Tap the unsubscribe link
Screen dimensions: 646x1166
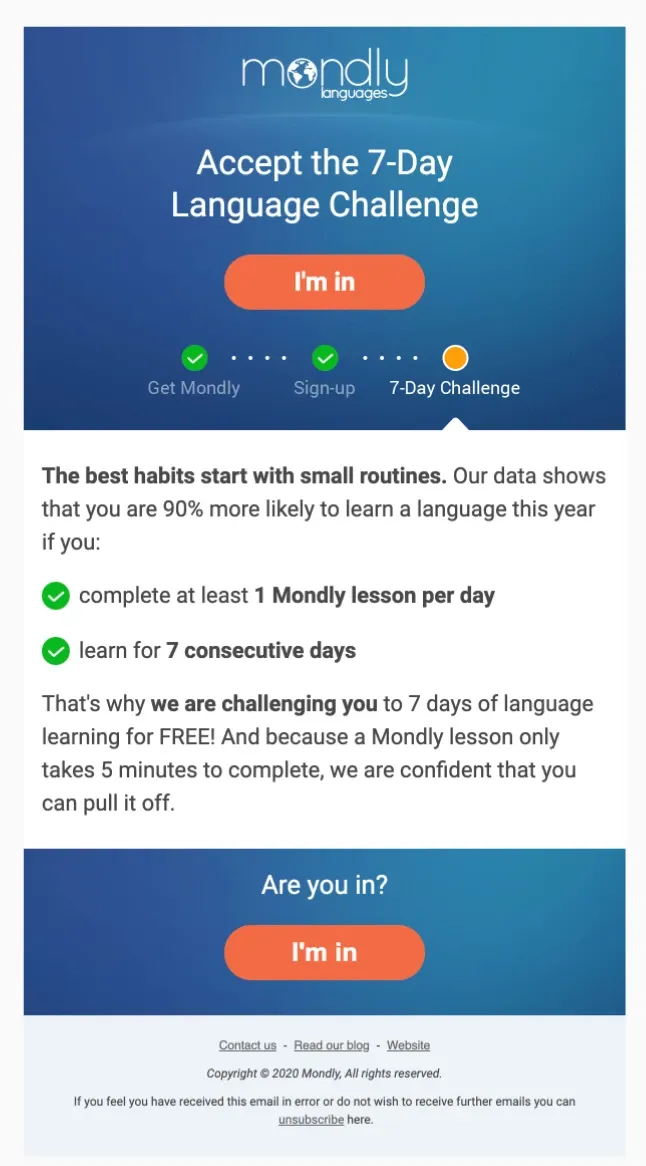click(311, 1119)
